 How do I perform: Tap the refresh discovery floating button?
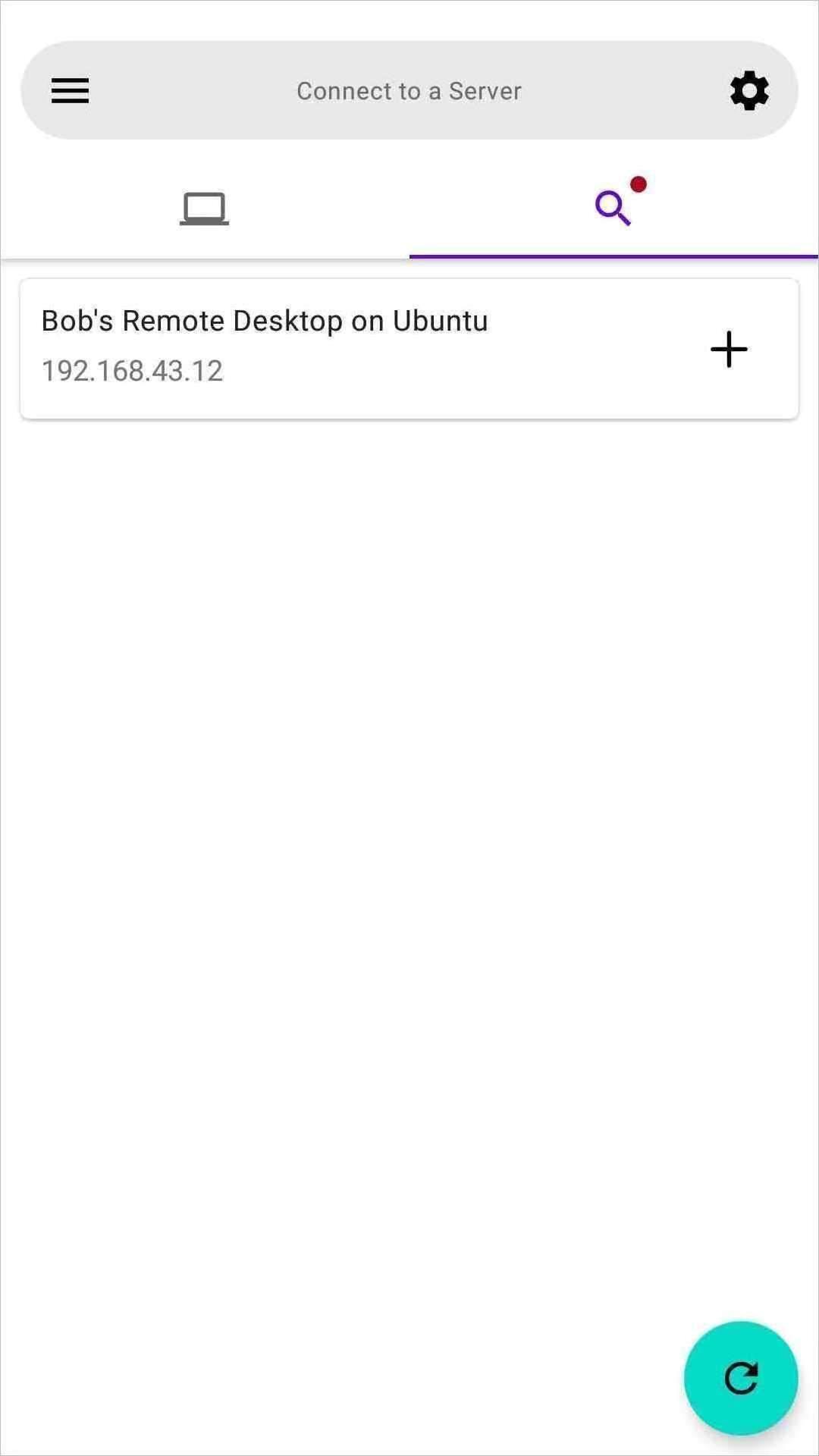pos(740,1378)
